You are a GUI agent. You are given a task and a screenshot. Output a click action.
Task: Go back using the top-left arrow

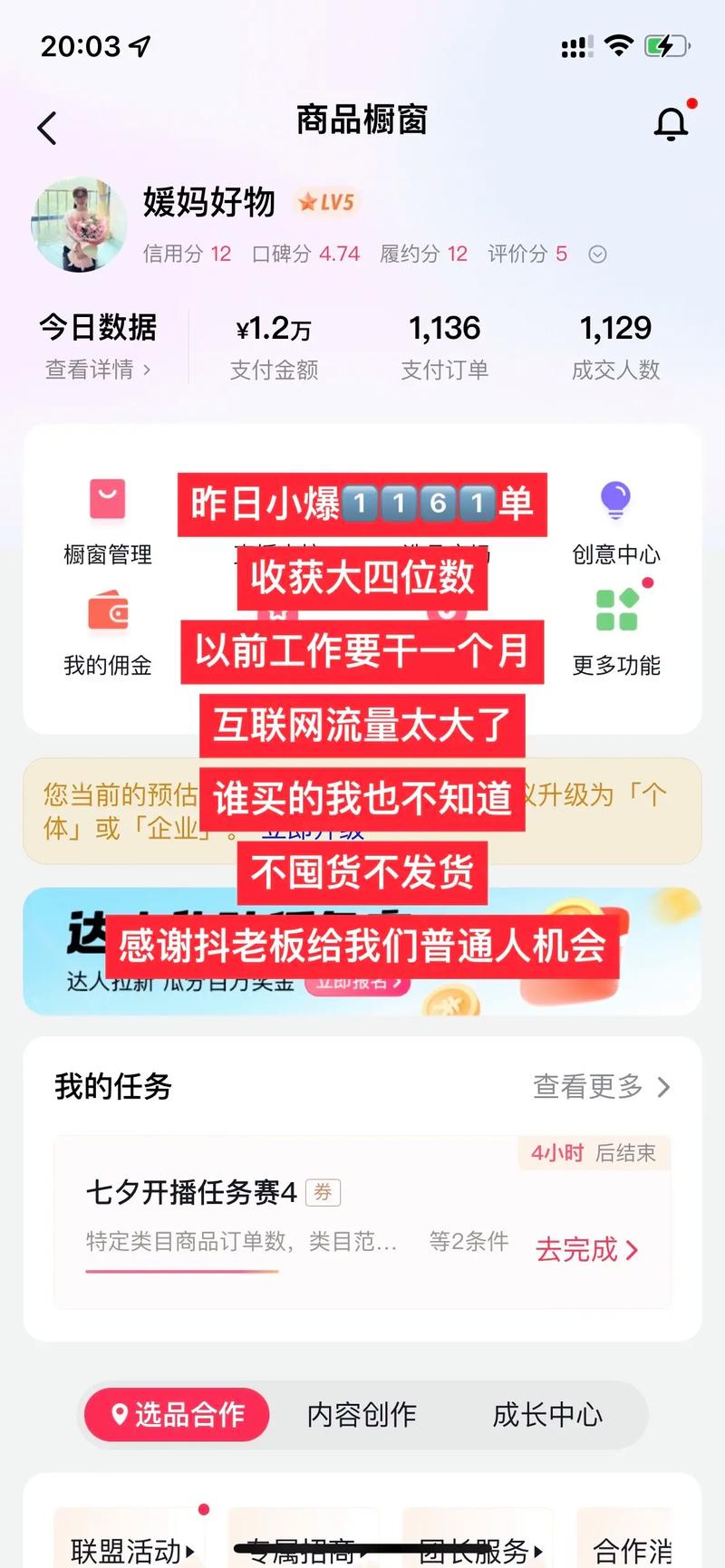[x=47, y=128]
